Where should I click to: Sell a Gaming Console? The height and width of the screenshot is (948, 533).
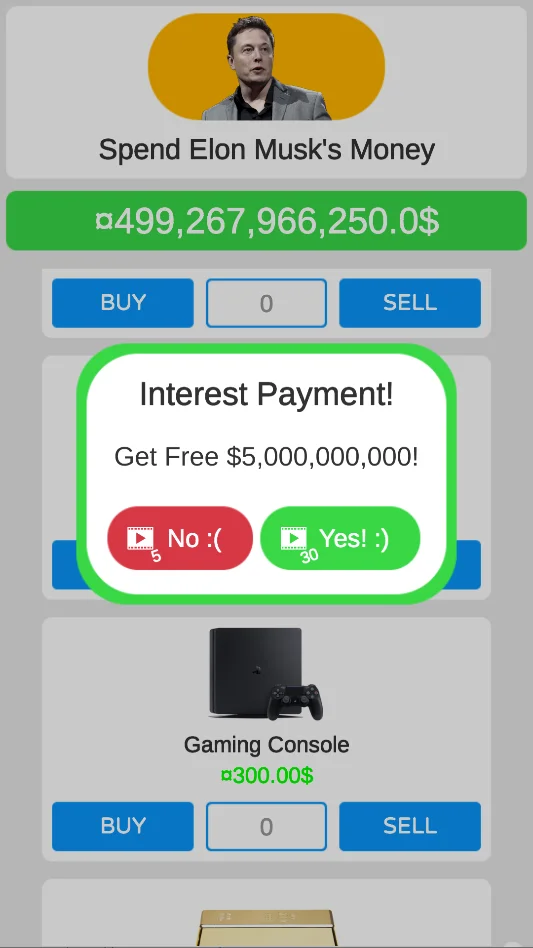click(410, 826)
